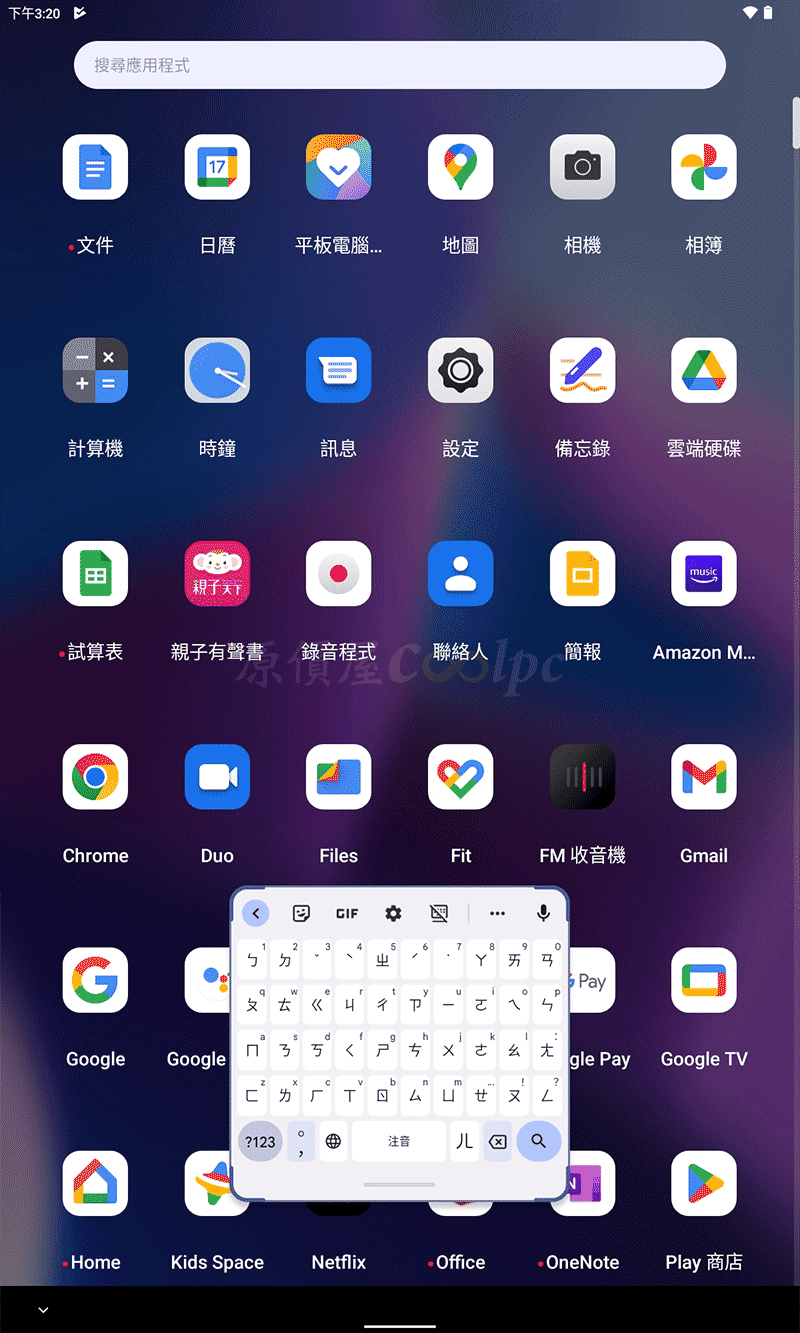The image size is (800, 1333).
Task: Focus the 搜尋應用程式 search field
Action: (x=399, y=65)
